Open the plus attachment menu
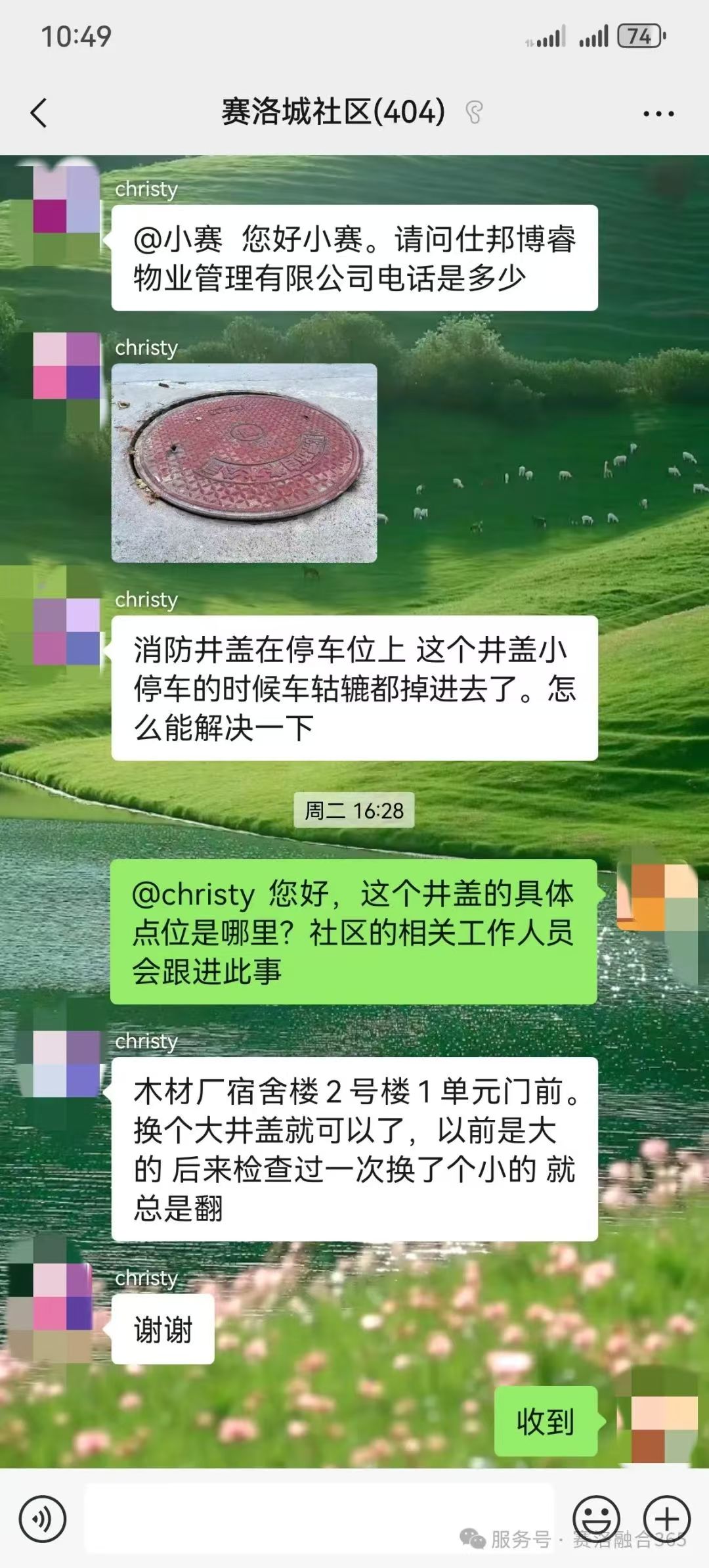 666,1518
